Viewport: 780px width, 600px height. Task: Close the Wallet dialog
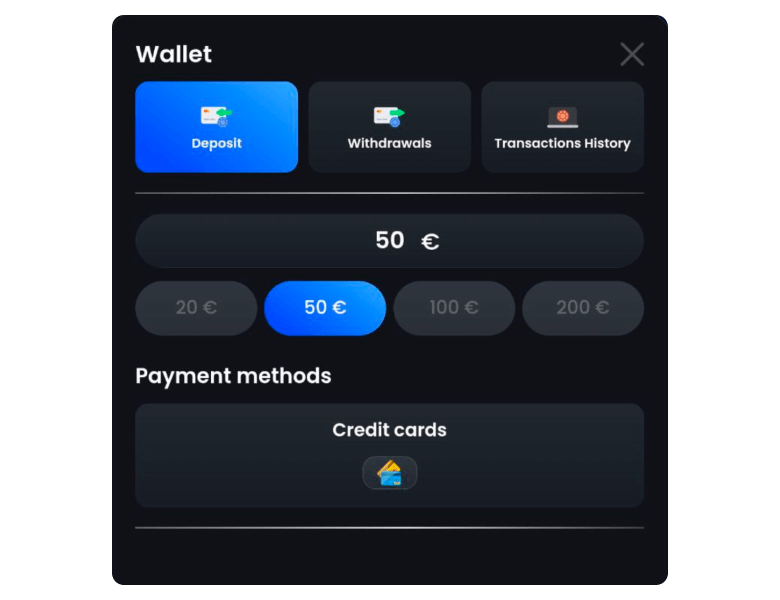coord(632,54)
